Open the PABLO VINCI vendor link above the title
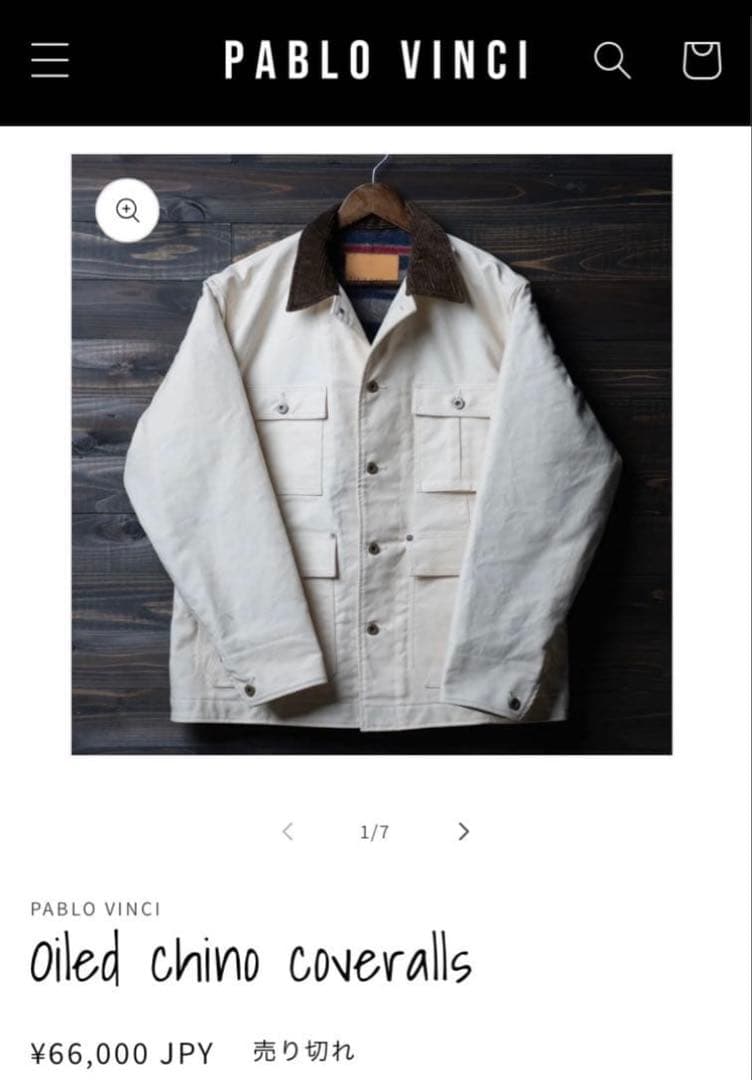Viewport: 752px width, 1080px height. pyautogui.click(x=95, y=908)
